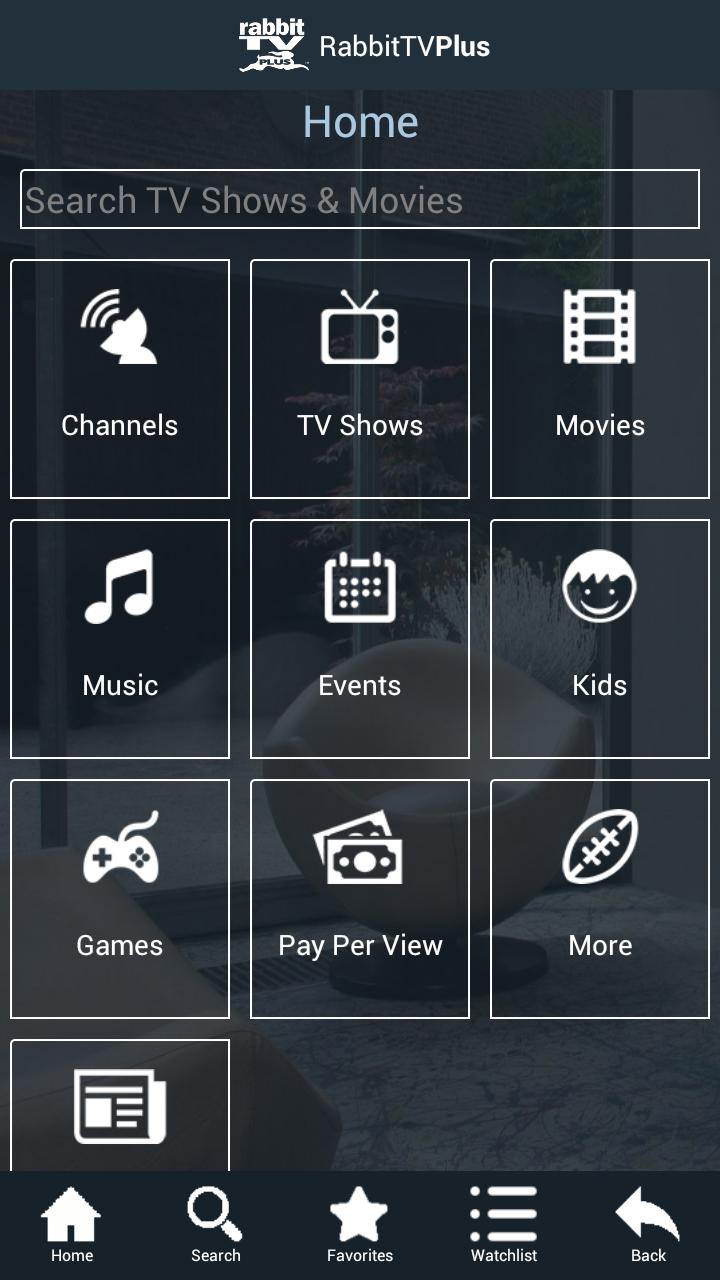Open Pay Per View
Image resolution: width=720 pixels, height=1280 pixels.
(360, 899)
